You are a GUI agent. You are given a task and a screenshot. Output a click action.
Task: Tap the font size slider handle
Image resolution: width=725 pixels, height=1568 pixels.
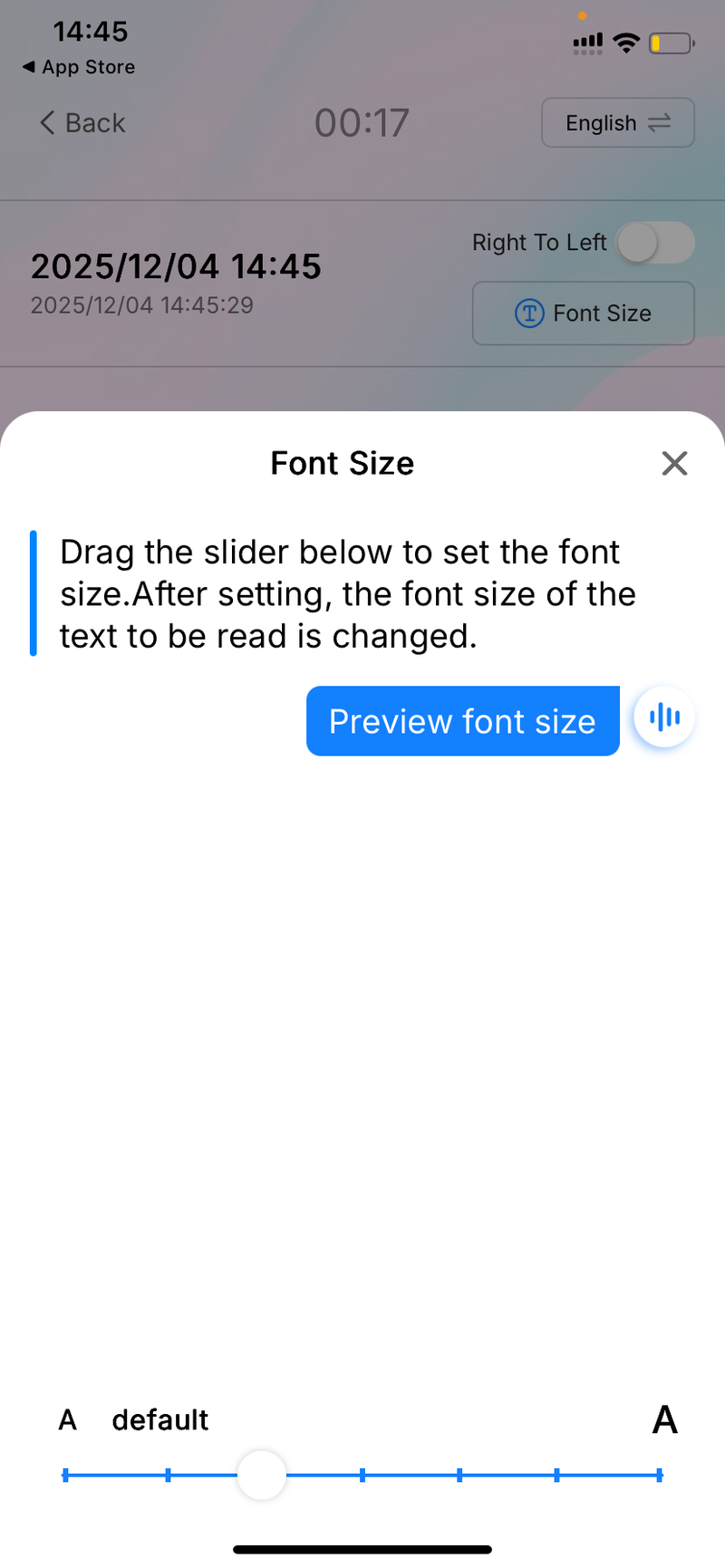262,1475
